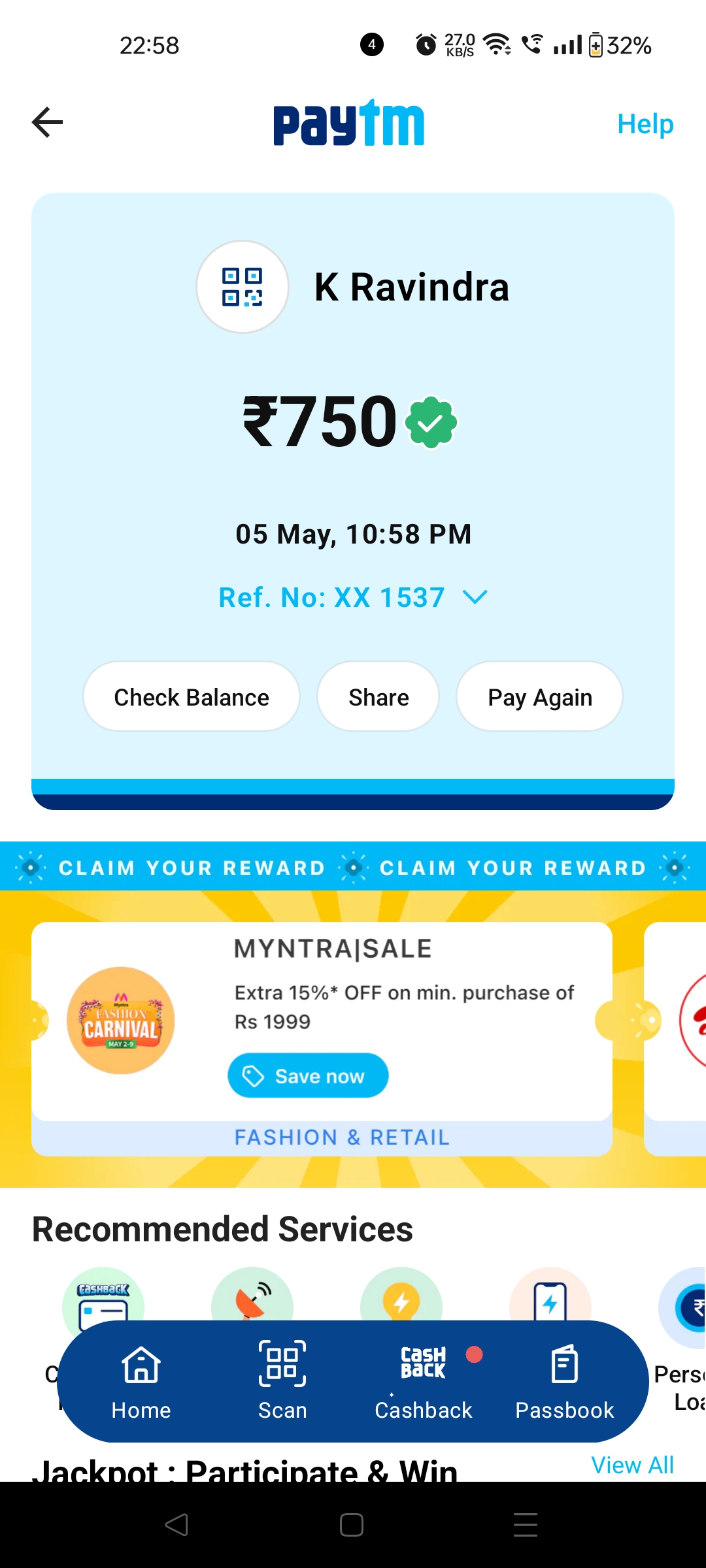Open the Help link
Screen dimensions: 706x1568
point(645,123)
